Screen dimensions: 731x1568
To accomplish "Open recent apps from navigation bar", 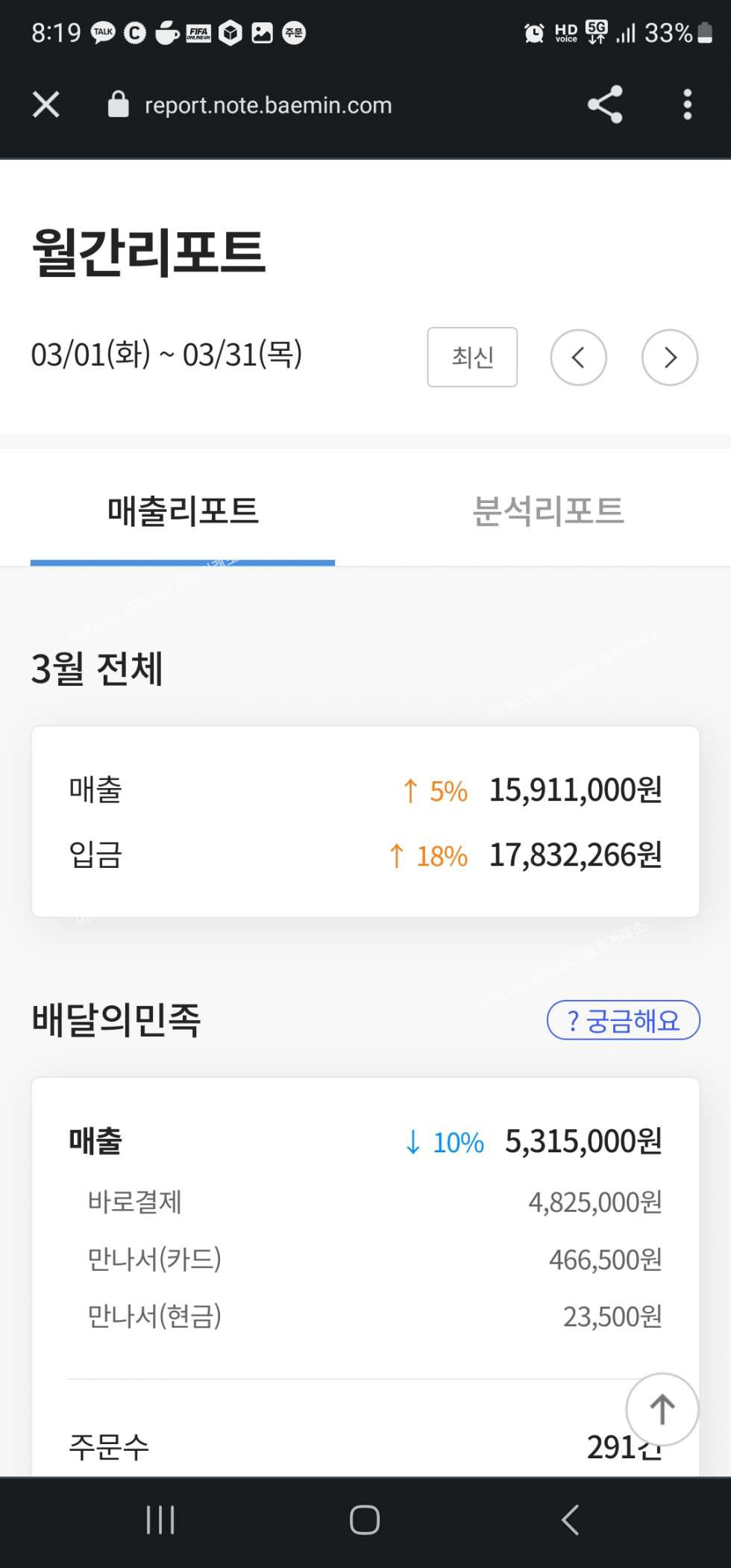I will click(x=160, y=1519).
